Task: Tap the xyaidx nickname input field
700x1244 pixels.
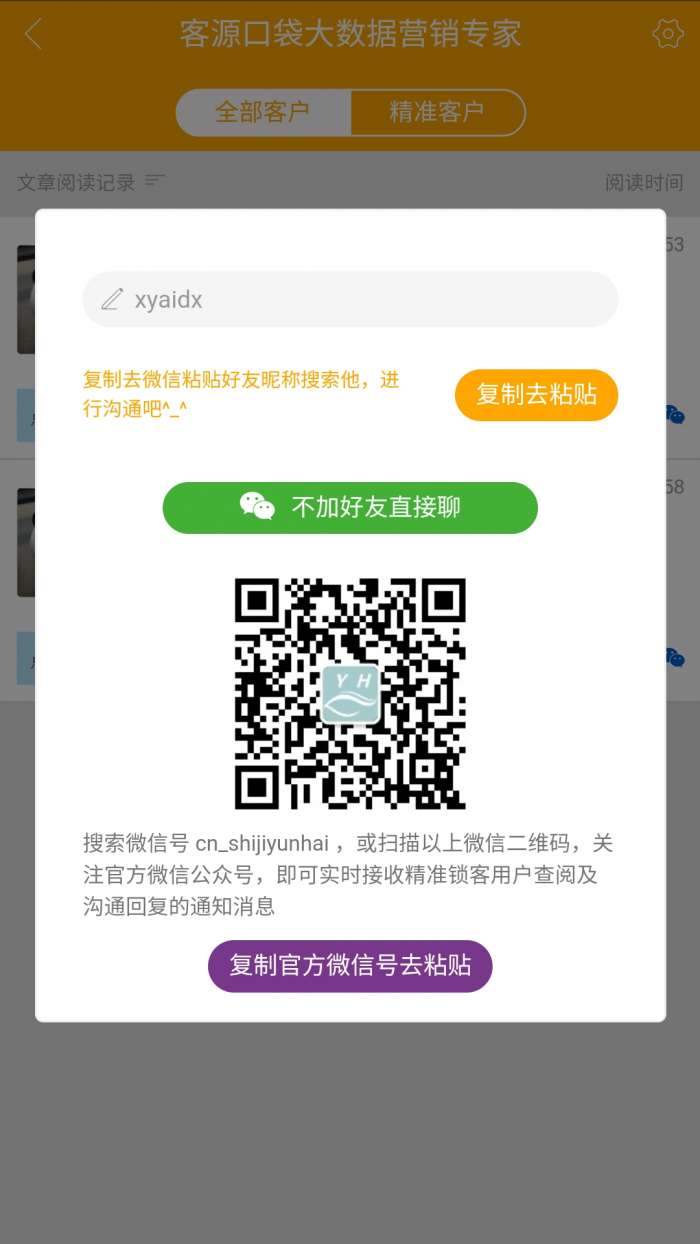Action: click(x=350, y=299)
